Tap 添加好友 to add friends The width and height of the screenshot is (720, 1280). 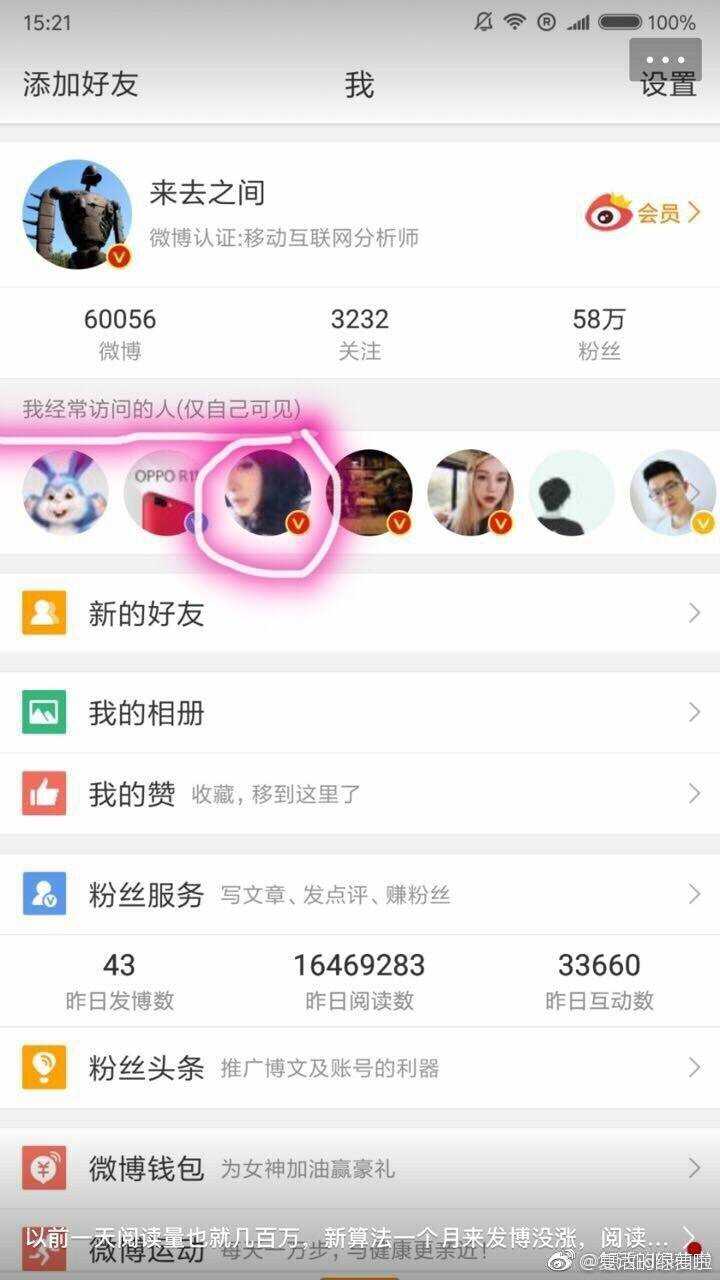pos(80,85)
